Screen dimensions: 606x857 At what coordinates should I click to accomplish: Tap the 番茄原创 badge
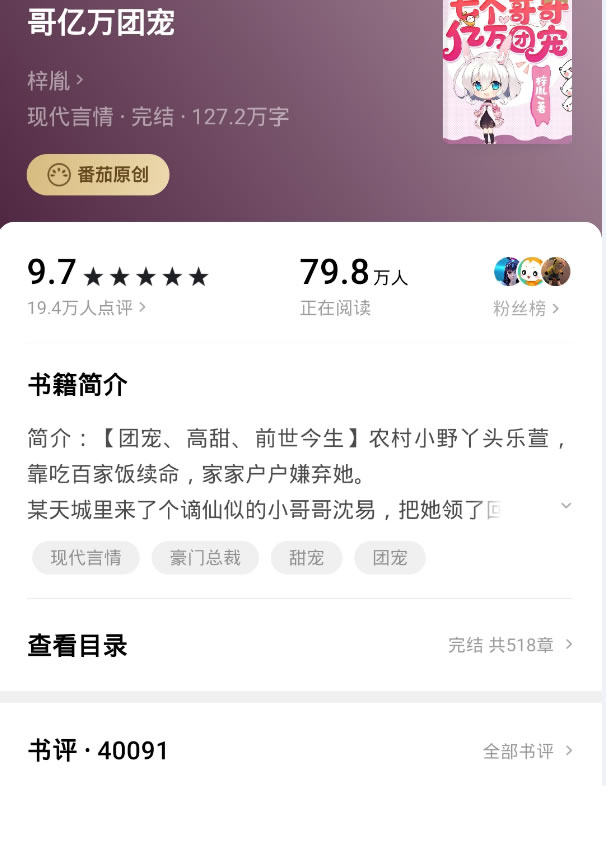click(98, 174)
